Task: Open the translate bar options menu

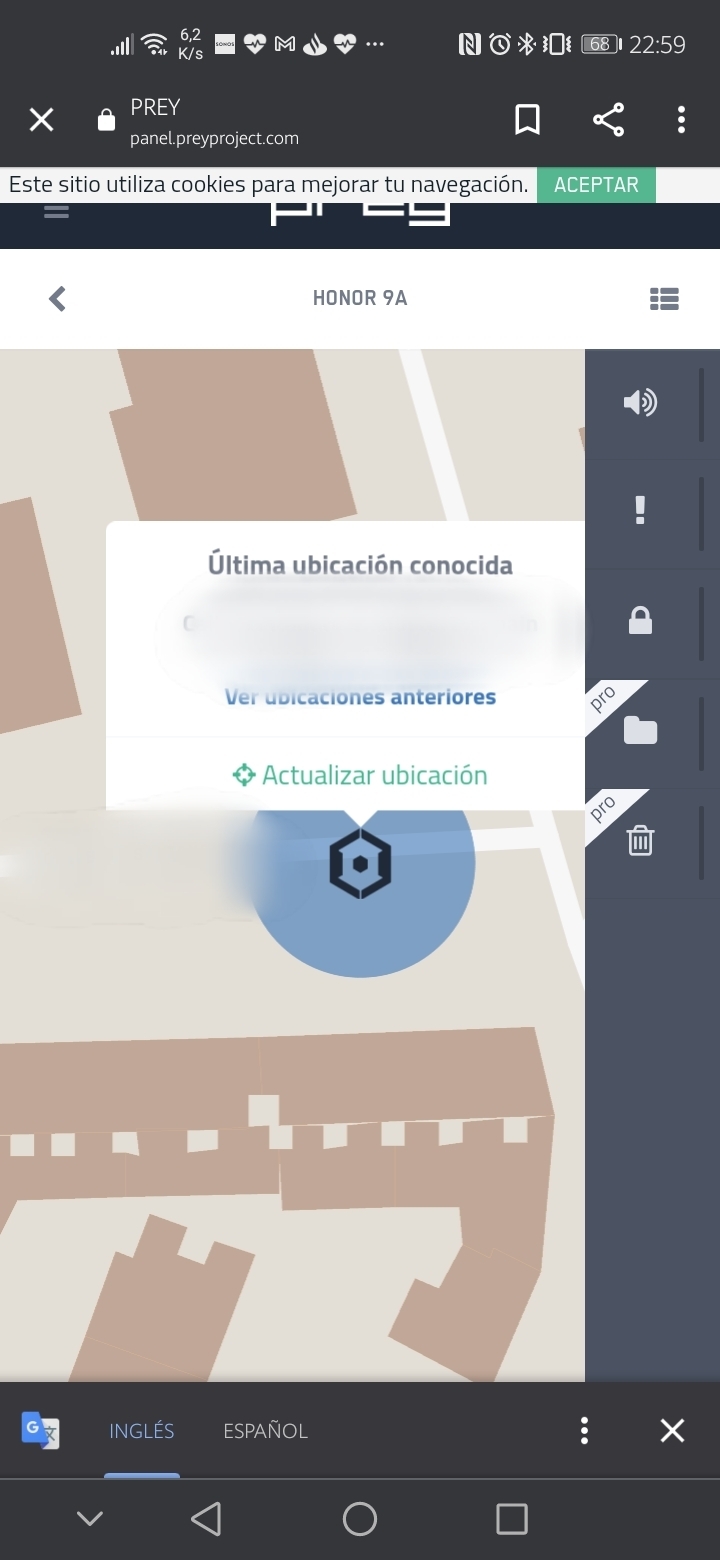Action: (x=583, y=1430)
